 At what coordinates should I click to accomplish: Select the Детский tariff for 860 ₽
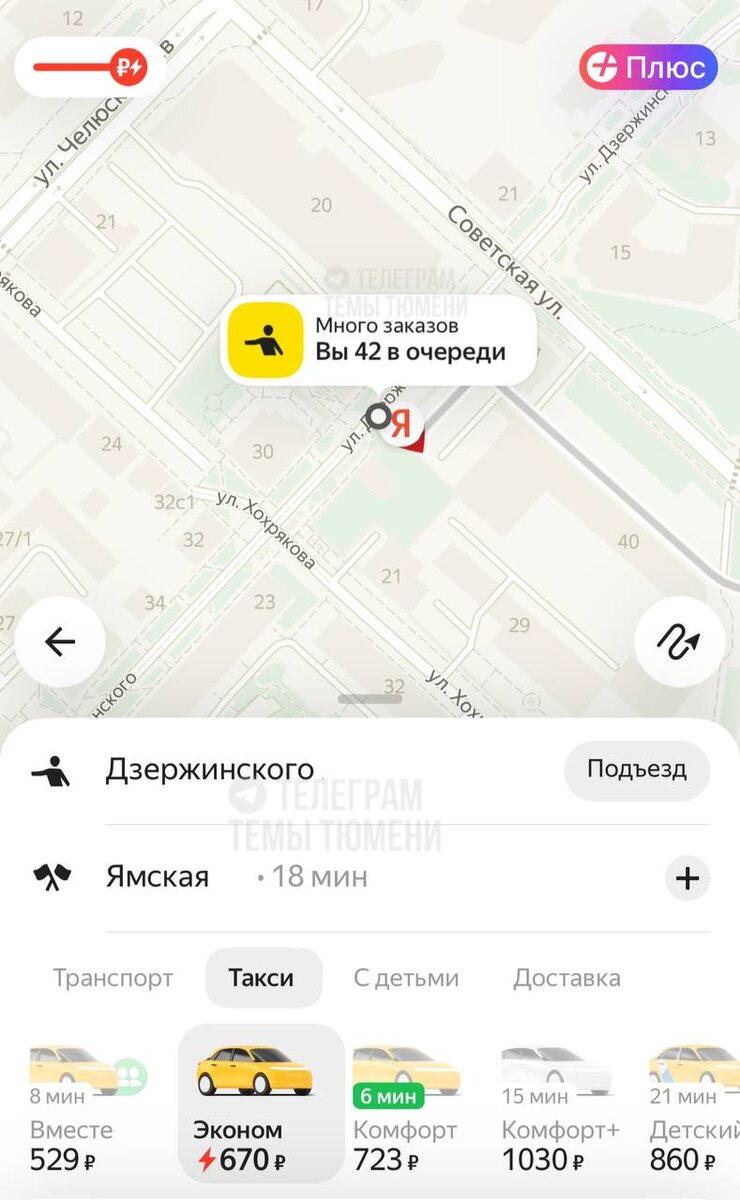coord(694,1105)
